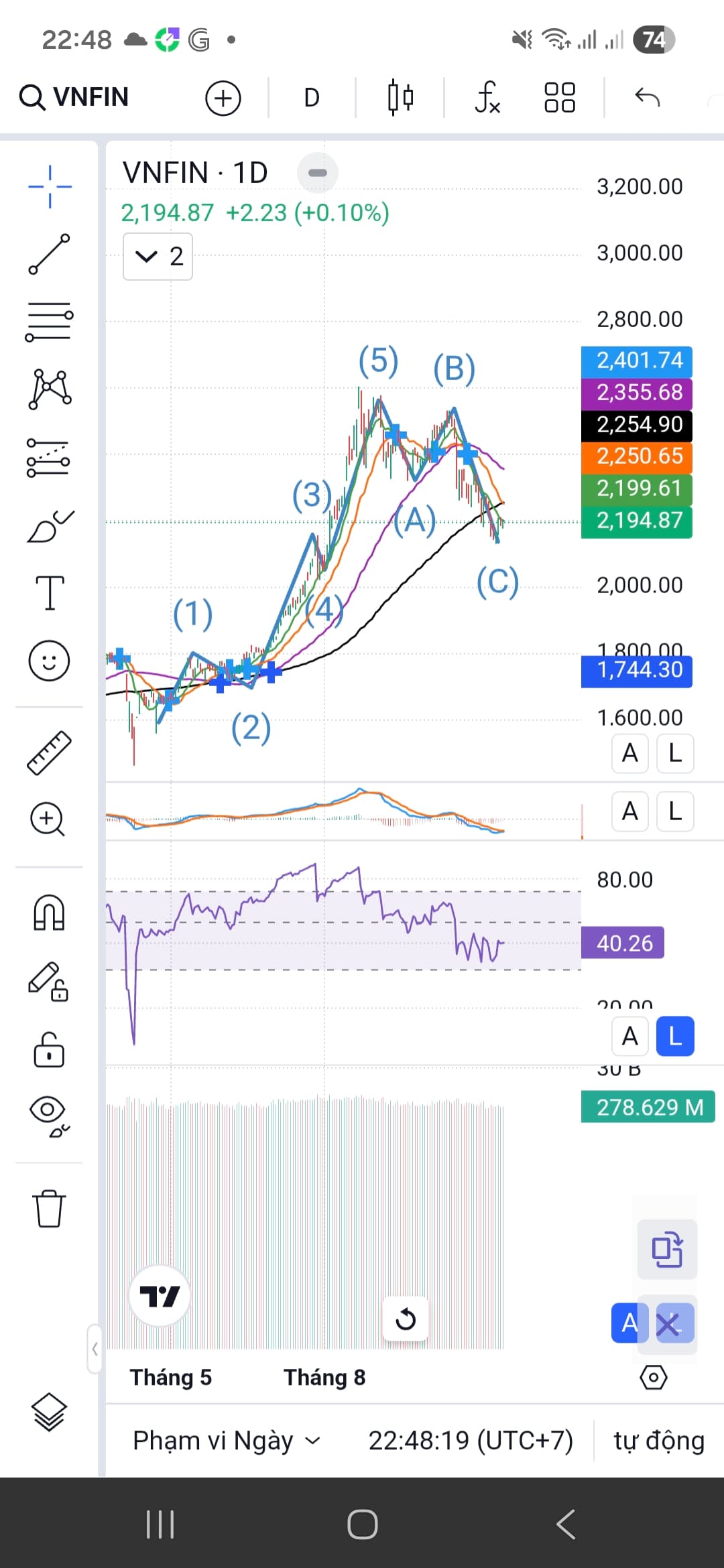Open the VNFIN symbol search
724x1568 pixels.
(74, 97)
